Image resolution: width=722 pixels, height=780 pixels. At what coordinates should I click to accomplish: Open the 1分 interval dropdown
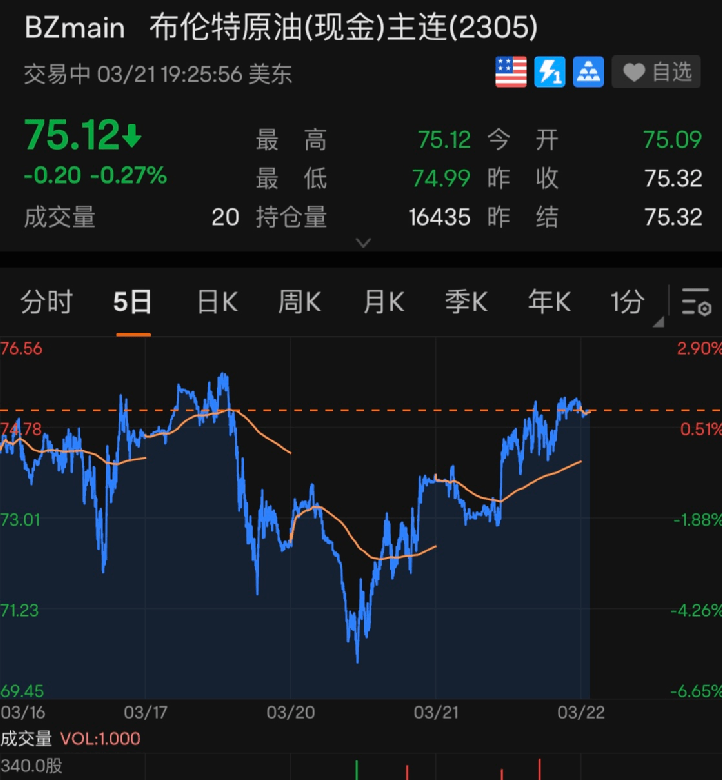[x=630, y=302]
